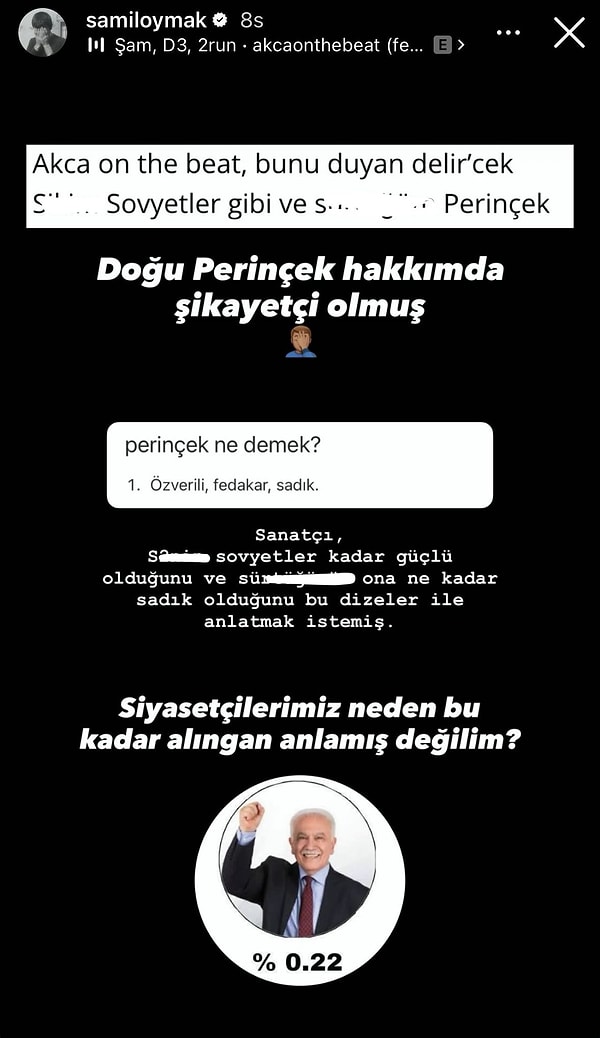Open the Şam, D3, 2run music track

click(x=276, y=46)
